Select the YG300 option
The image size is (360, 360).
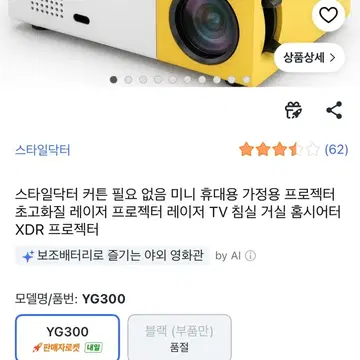tap(67, 337)
